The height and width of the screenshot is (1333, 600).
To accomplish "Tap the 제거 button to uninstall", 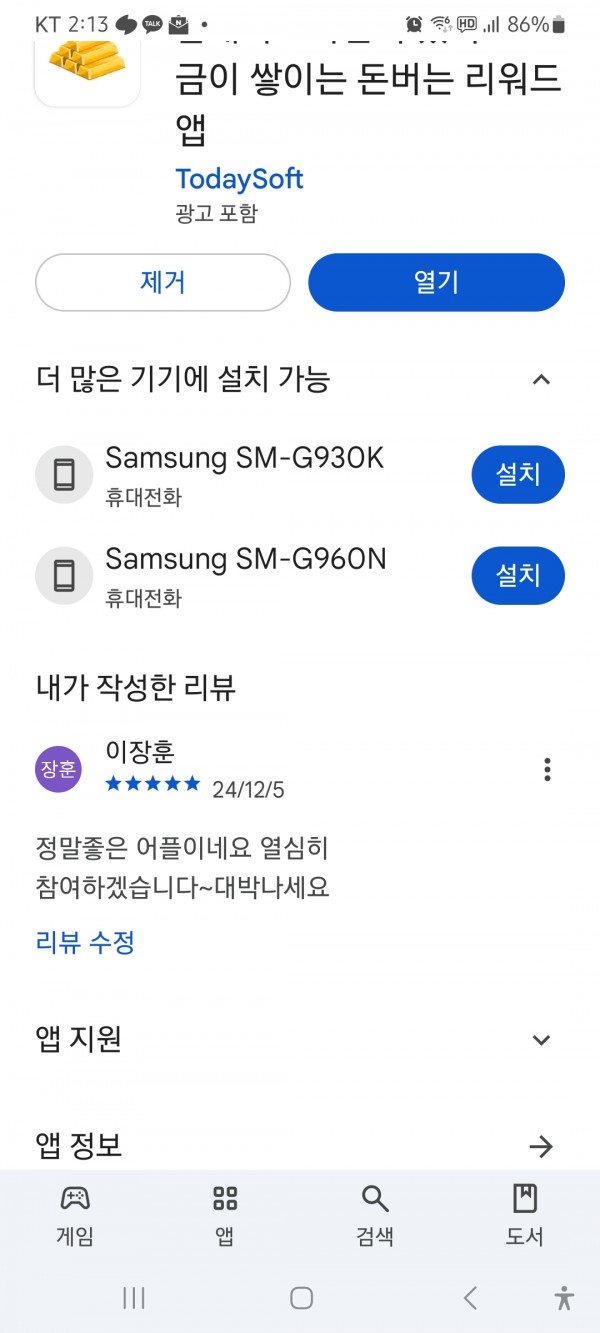I will tap(163, 282).
